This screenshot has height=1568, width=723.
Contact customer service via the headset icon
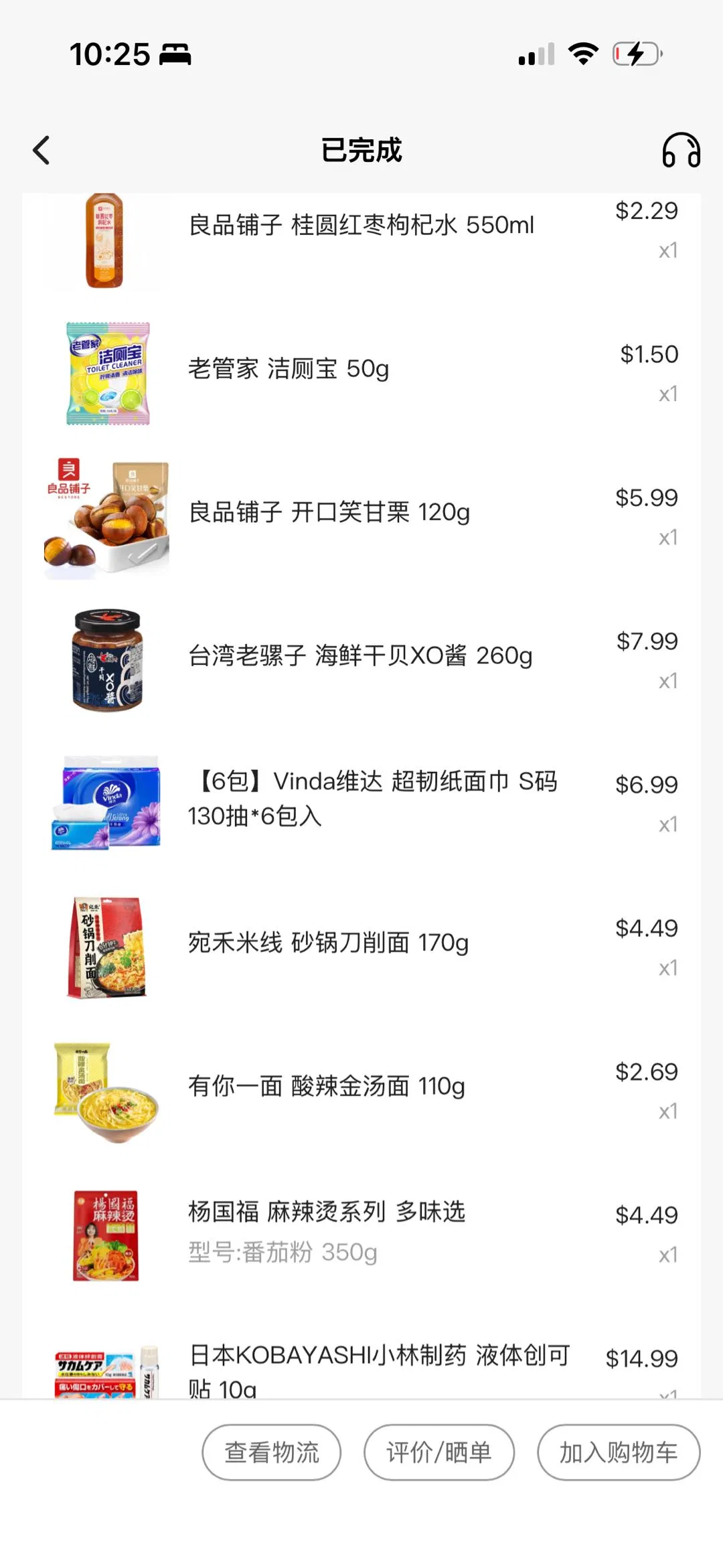681,150
